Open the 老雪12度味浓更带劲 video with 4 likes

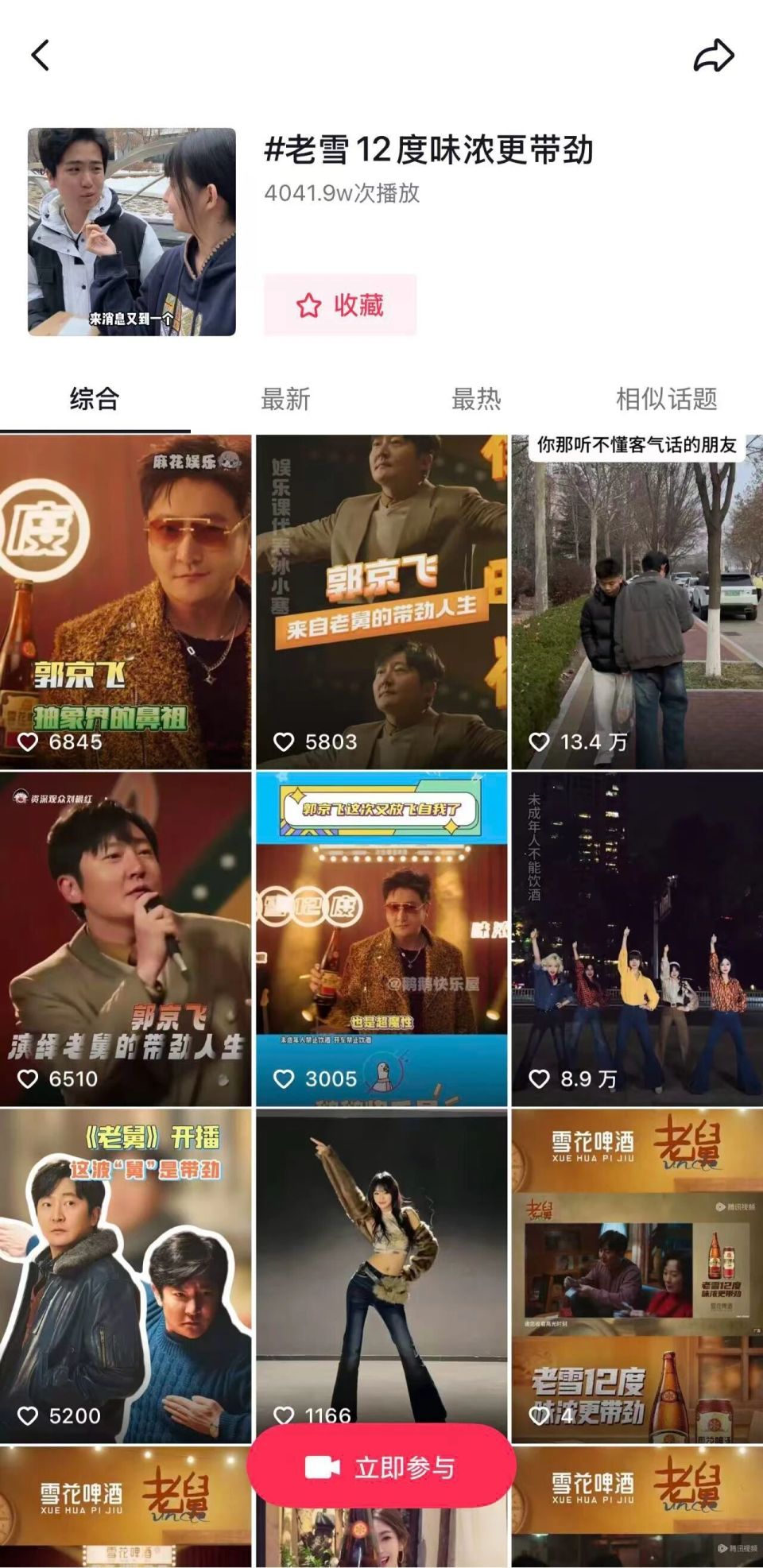(x=637, y=1275)
